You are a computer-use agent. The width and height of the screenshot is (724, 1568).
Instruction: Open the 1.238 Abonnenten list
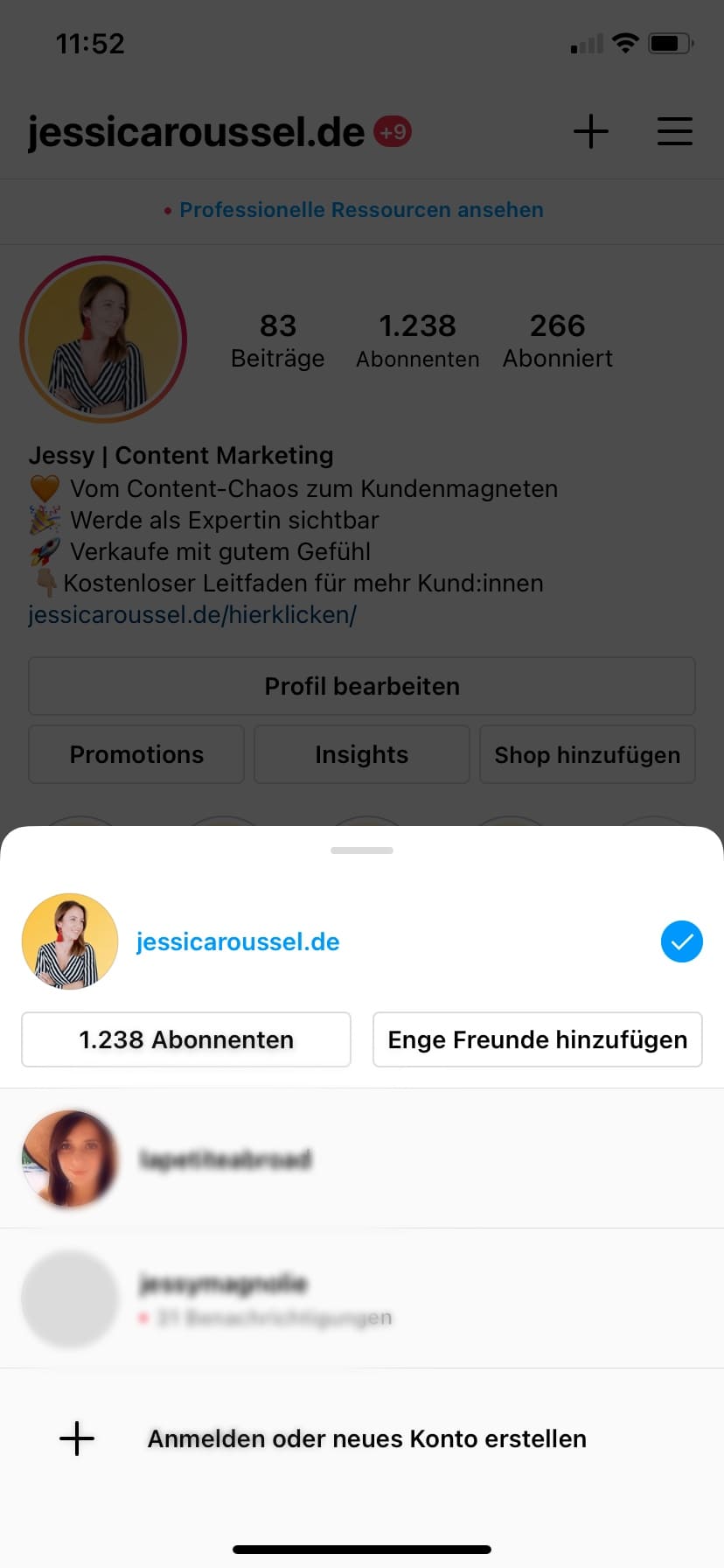pyautogui.click(x=185, y=1039)
